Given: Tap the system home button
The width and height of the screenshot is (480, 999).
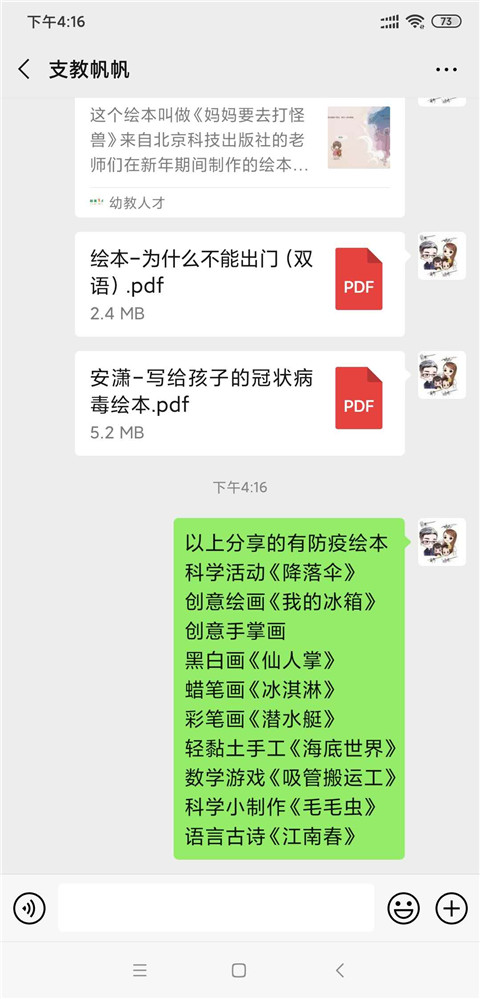Looking at the screenshot, I should (239, 970).
